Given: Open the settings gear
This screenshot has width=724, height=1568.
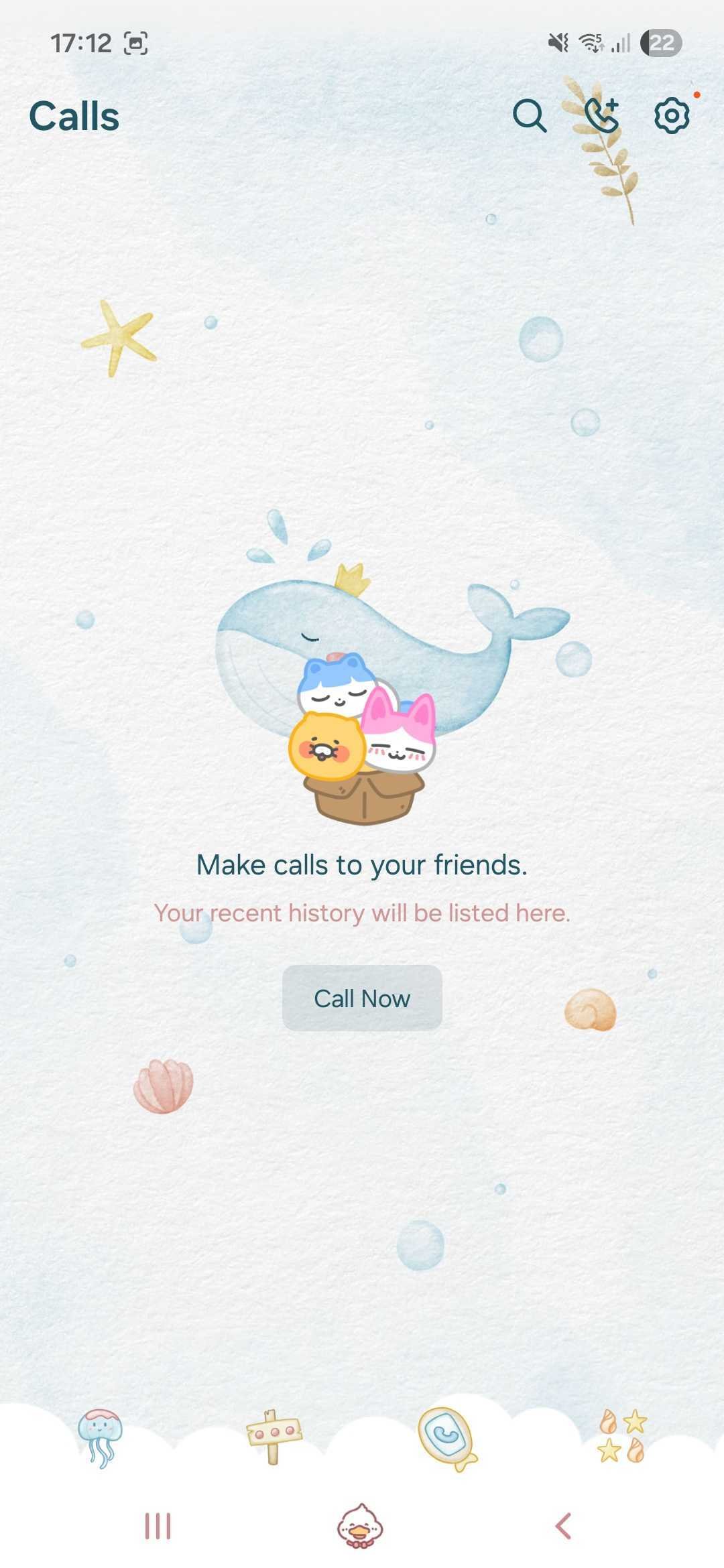Looking at the screenshot, I should [671, 116].
